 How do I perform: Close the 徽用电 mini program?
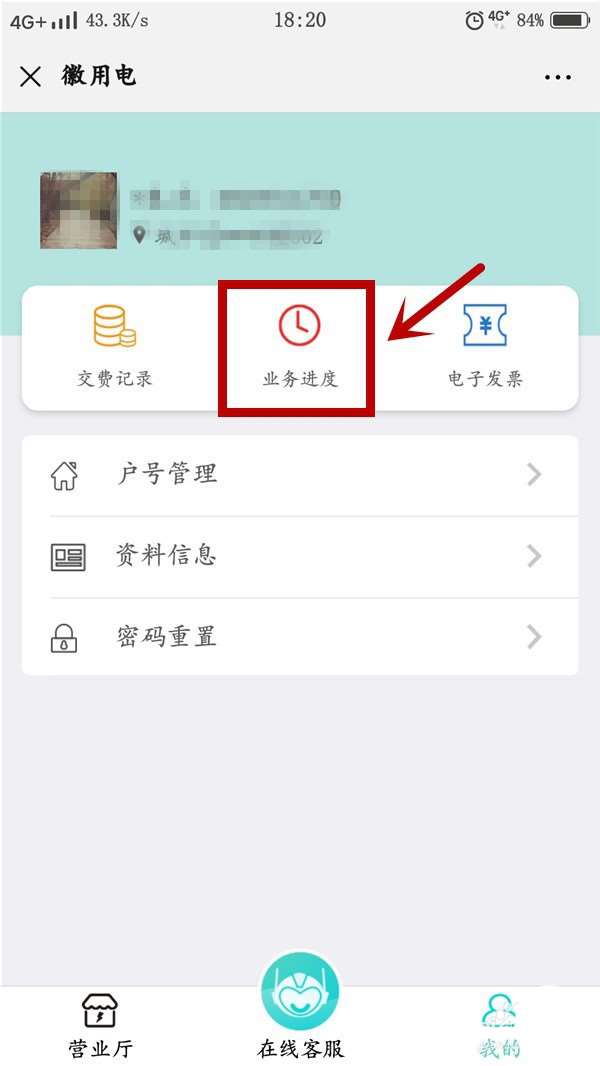click(x=31, y=77)
